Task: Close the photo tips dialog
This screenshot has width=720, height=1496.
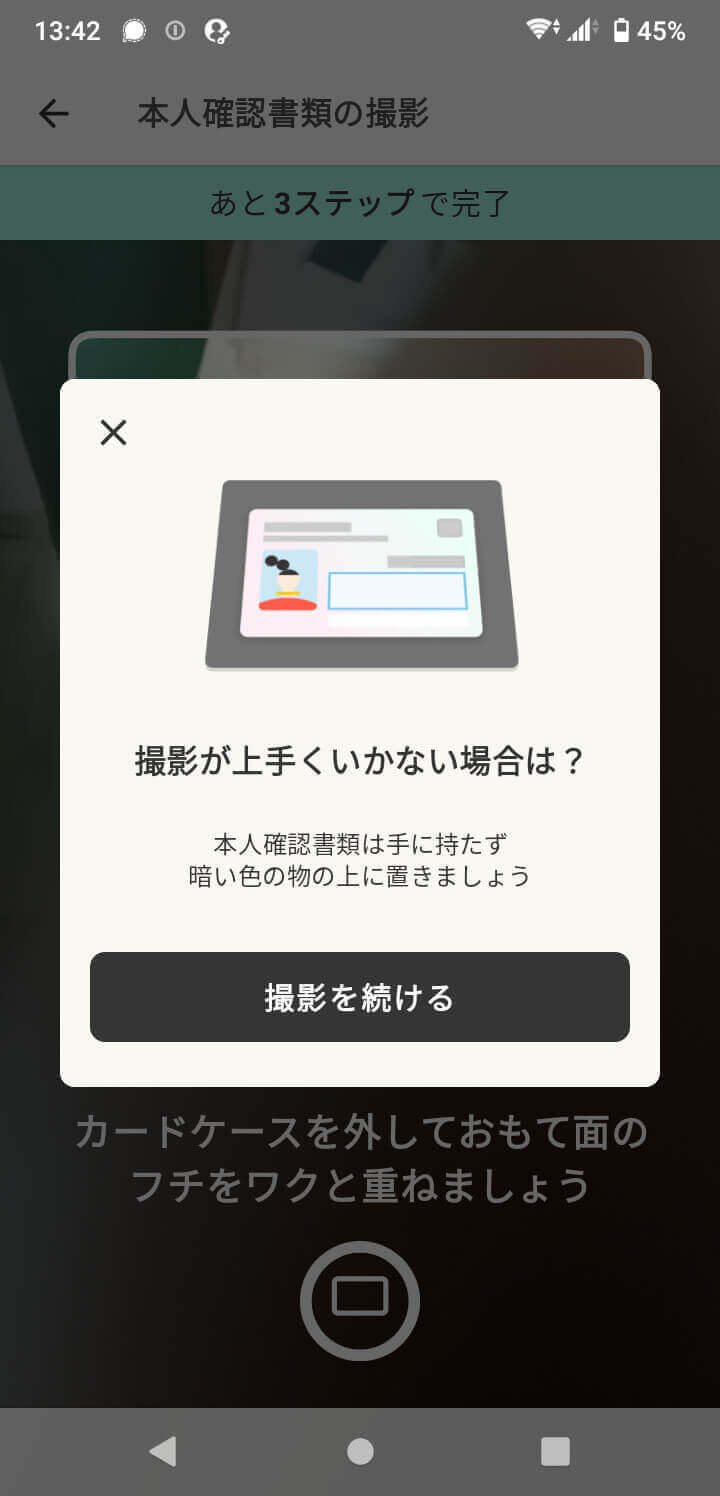Action: point(114,433)
